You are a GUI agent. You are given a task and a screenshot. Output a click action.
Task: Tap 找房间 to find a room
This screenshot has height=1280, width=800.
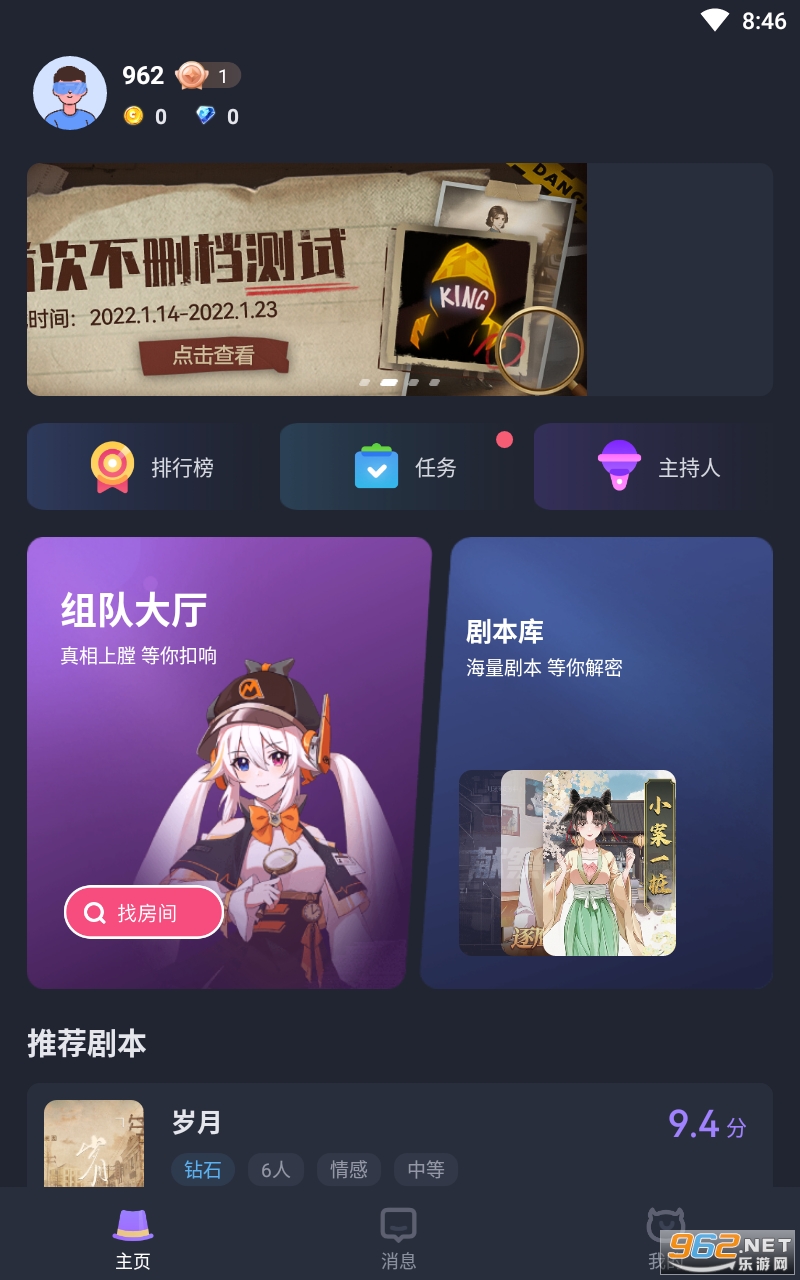[x=144, y=912]
